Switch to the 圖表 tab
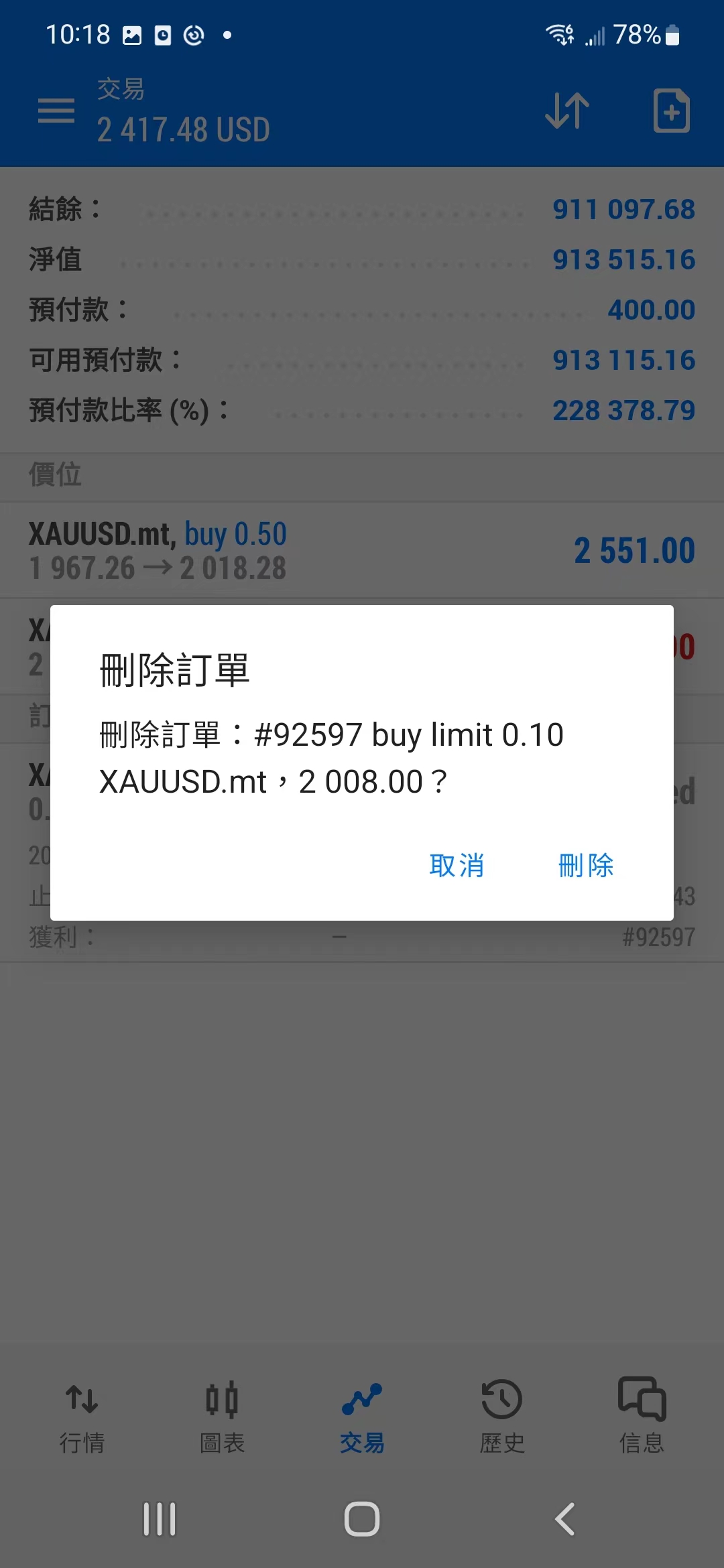724x1568 pixels. 222,1417
